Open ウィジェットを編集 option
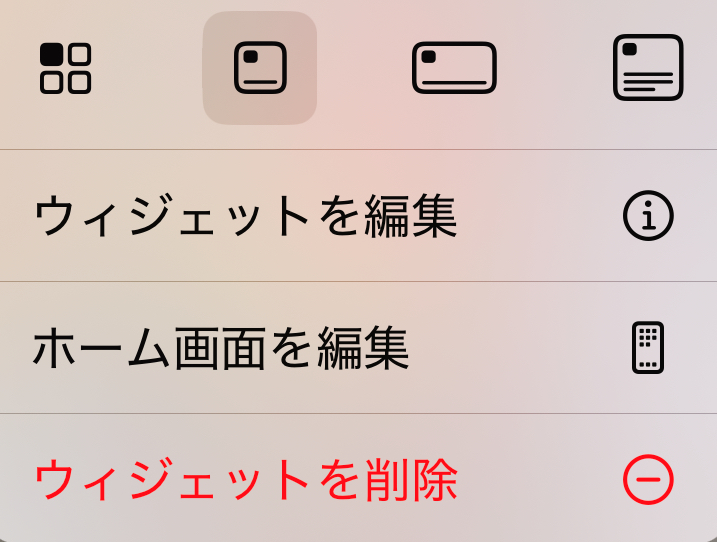Image resolution: width=717 pixels, height=542 pixels. click(358, 216)
